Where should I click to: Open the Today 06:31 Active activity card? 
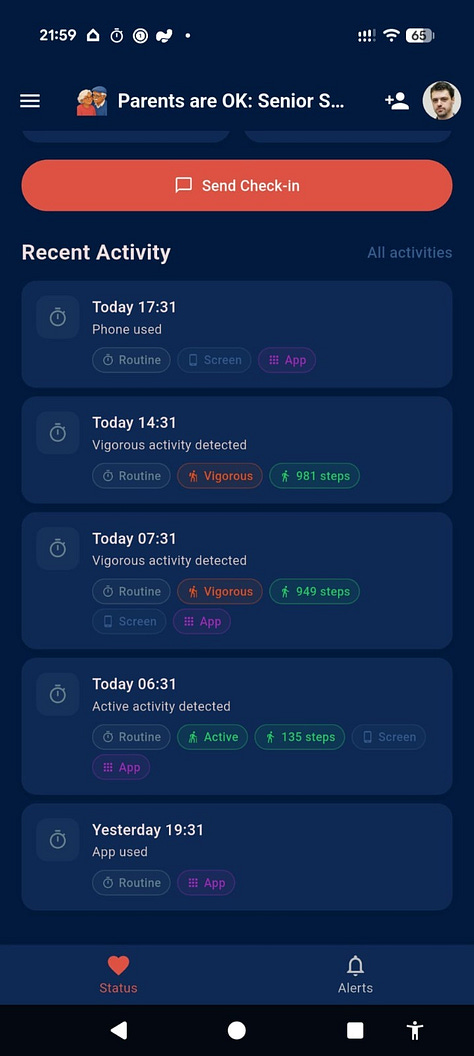(x=237, y=726)
